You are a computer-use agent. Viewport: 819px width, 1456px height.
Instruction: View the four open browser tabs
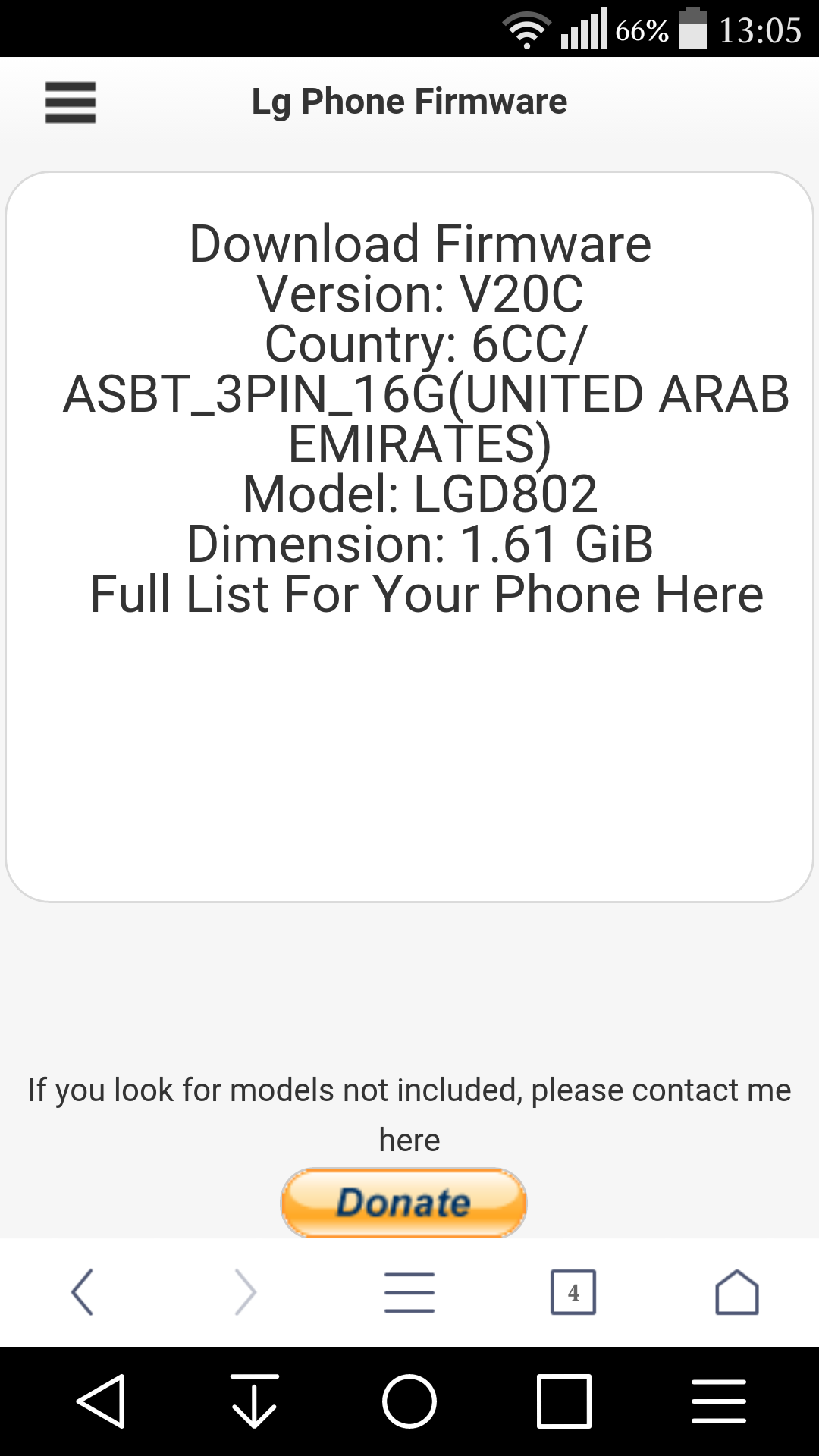573,1291
